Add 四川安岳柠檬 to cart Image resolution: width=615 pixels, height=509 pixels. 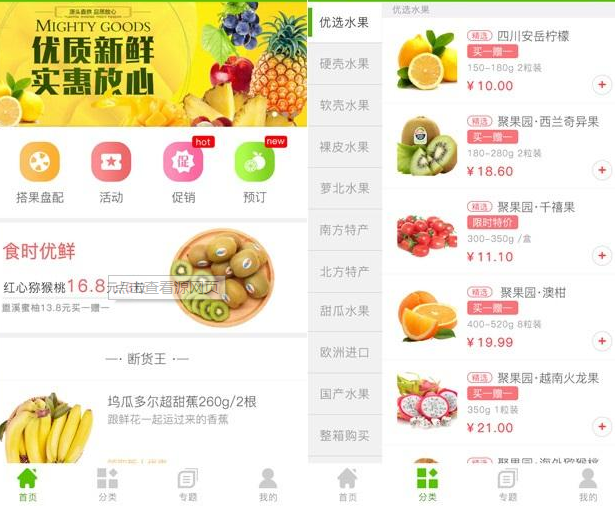tap(602, 86)
